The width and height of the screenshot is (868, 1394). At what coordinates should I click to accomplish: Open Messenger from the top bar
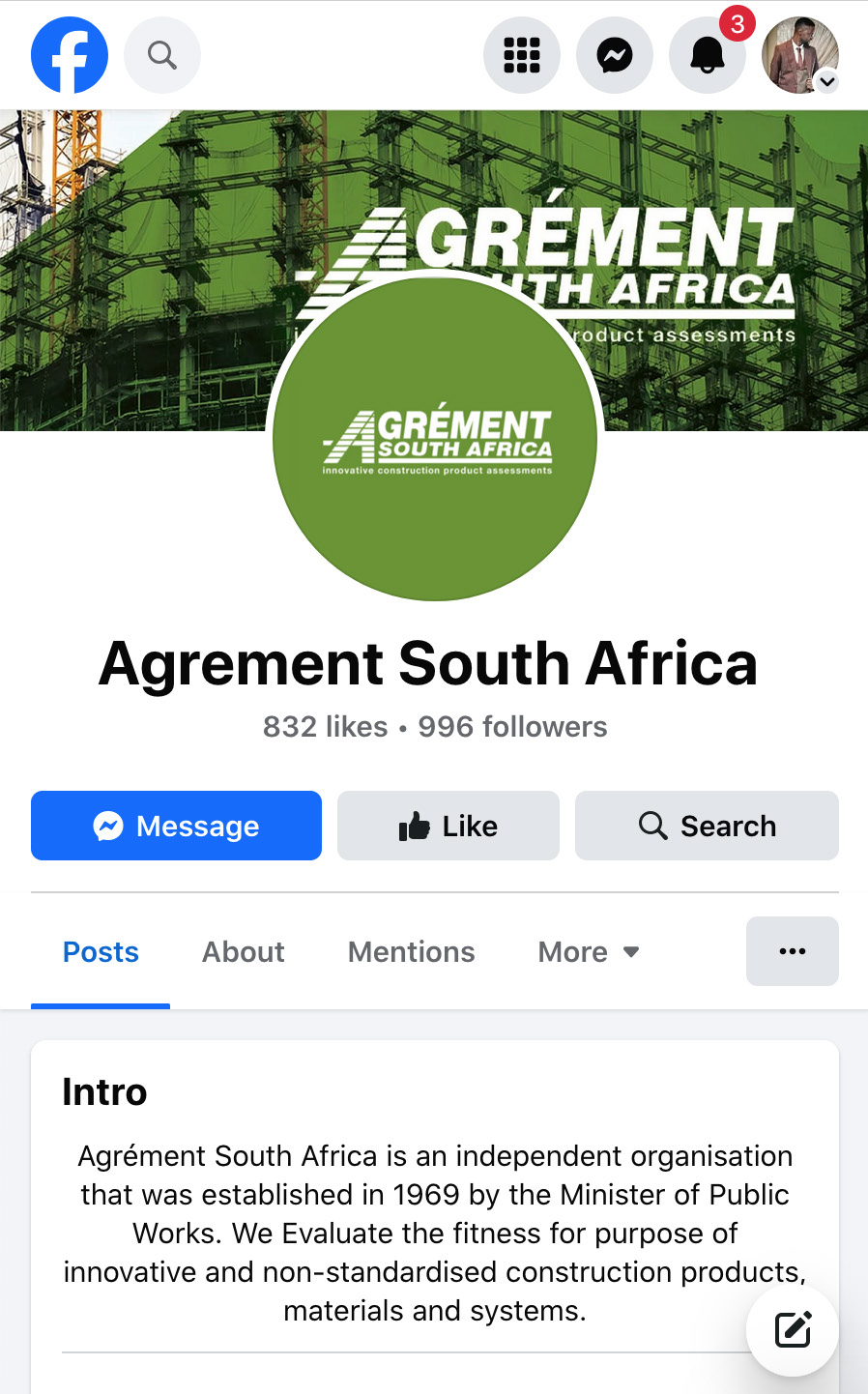(615, 55)
